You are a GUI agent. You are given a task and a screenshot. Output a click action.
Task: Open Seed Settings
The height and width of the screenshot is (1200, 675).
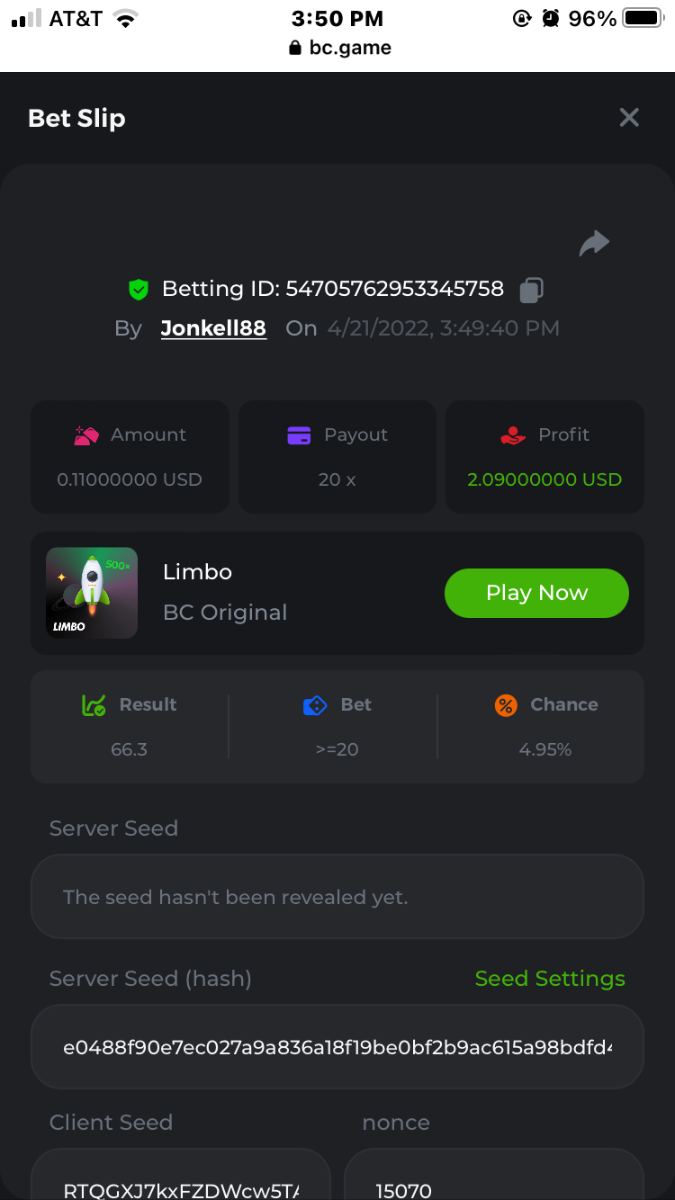tap(549, 979)
